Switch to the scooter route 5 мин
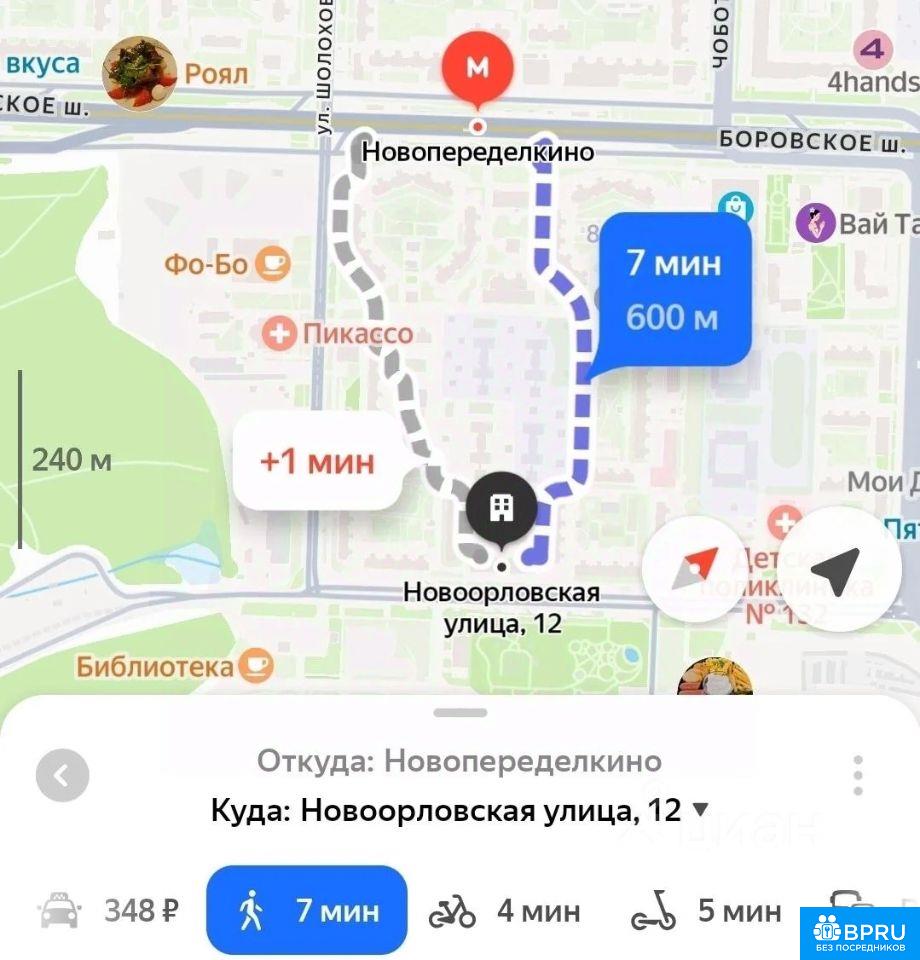Image resolution: width=920 pixels, height=960 pixels. [x=706, y=910]
